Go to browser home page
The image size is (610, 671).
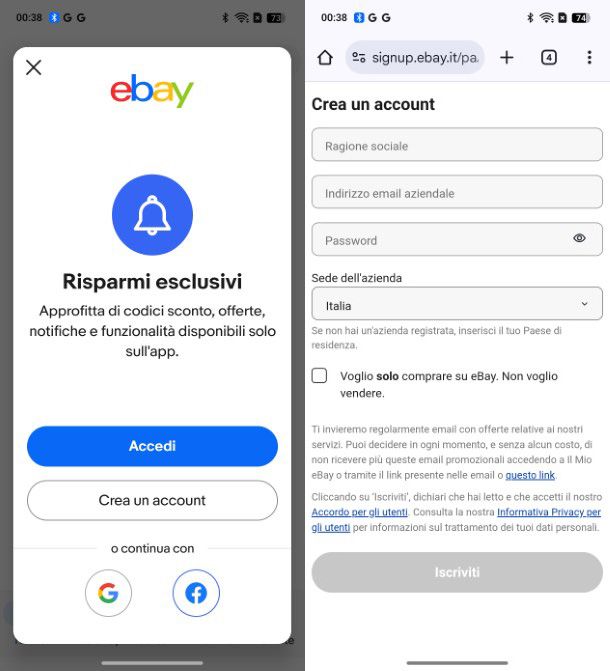(325, 57)
